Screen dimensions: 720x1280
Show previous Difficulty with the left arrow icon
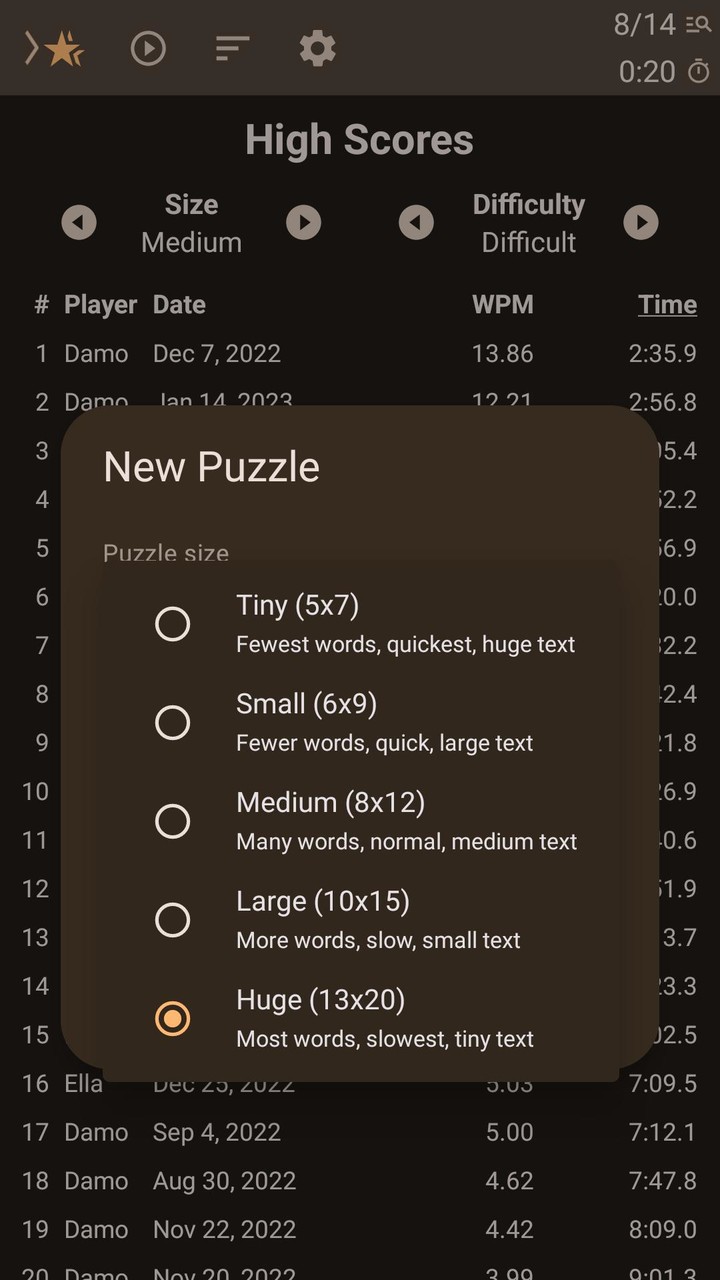pyautogui.click(x=417, y=223)
